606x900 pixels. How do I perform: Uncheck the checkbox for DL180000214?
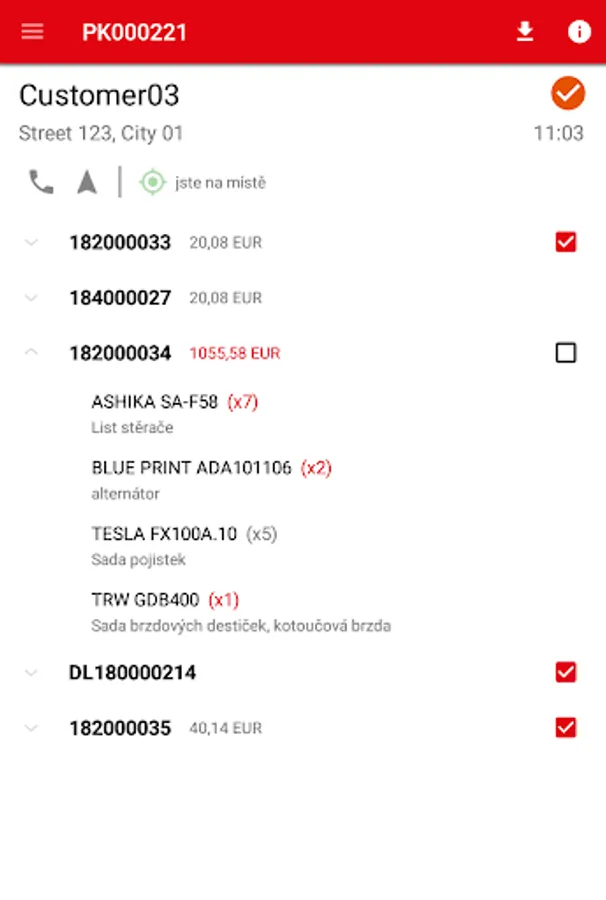pos(565,672)
